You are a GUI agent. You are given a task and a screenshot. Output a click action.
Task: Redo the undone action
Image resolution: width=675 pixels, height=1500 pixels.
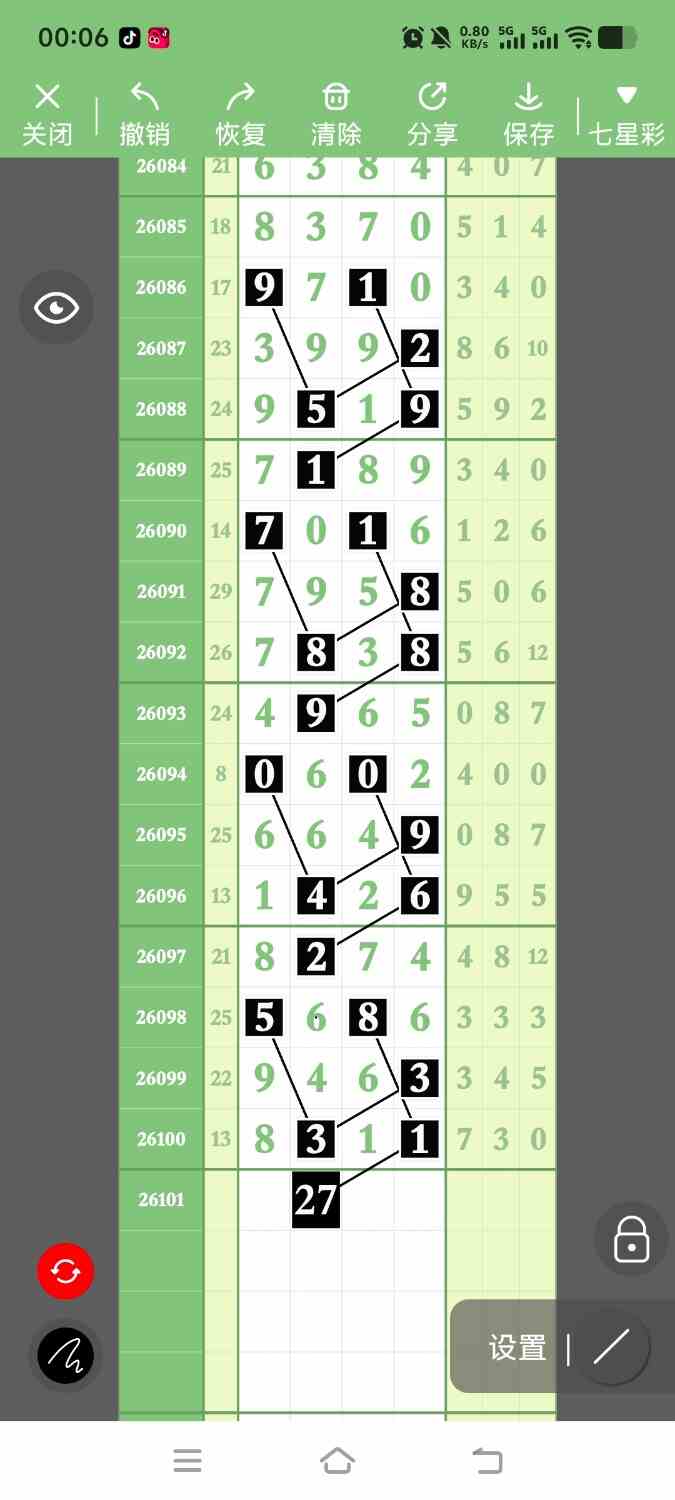[240, 114]
